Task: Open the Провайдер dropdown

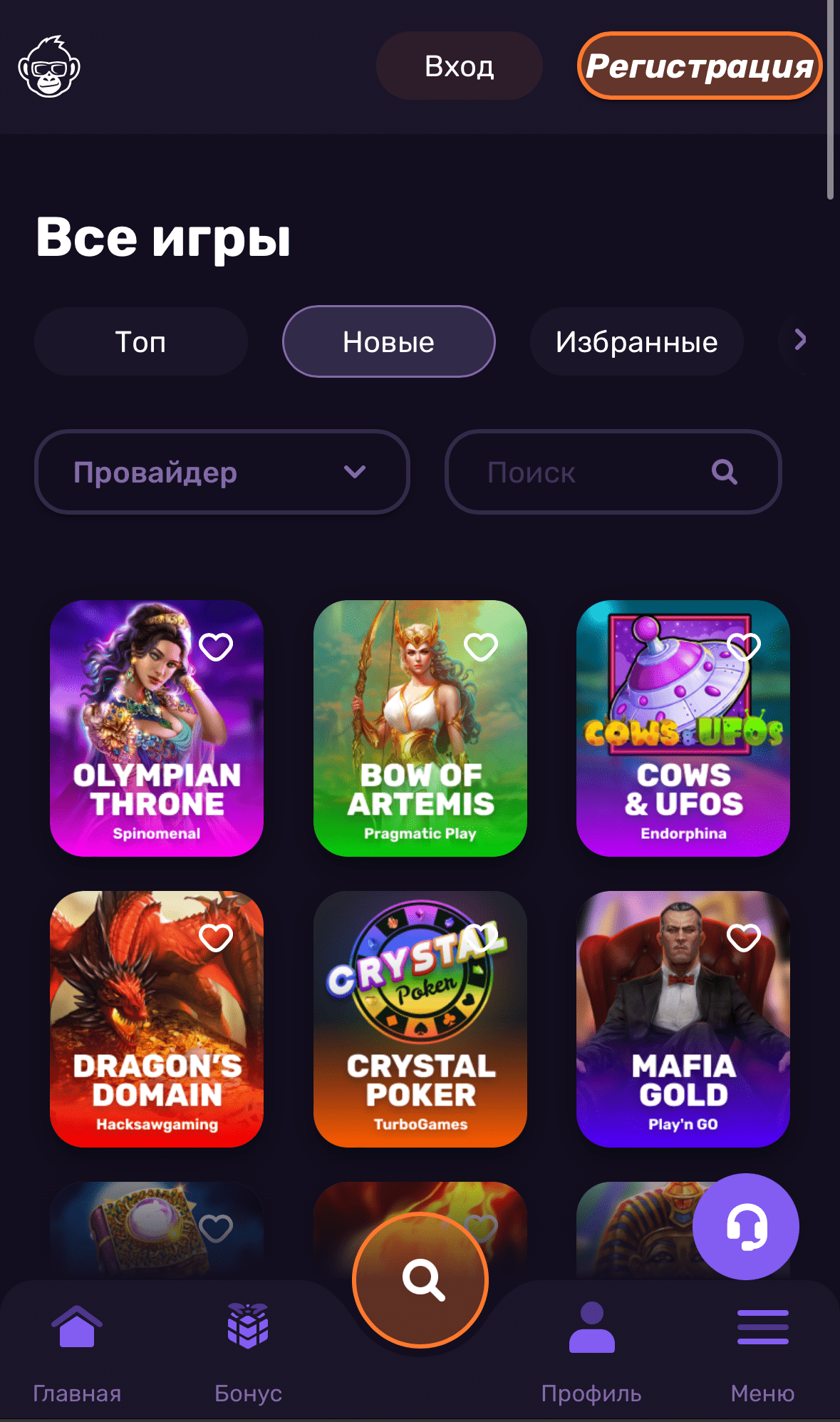Action: [x=222, y=472]
